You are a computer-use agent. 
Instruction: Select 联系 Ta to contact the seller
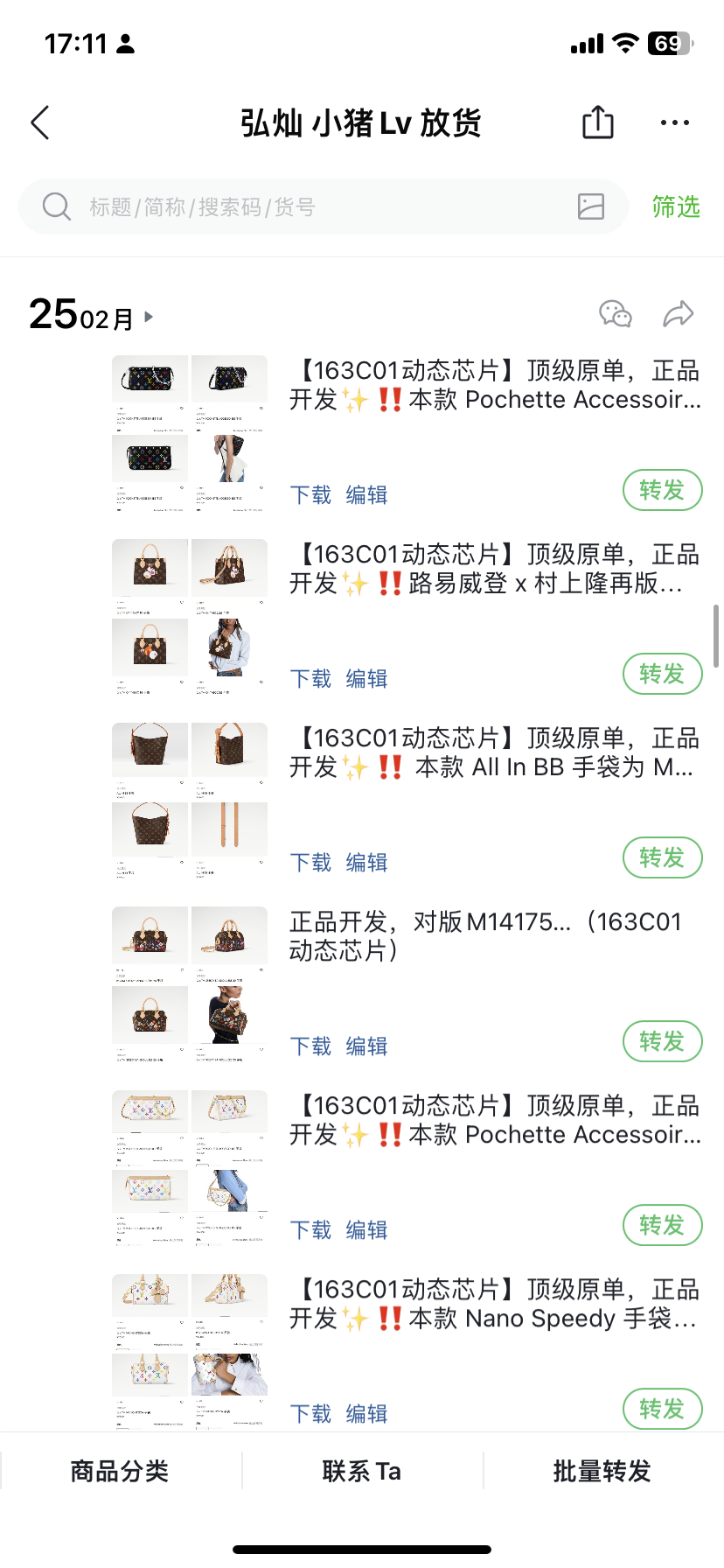pyautogui.click(x=362, y=1471)
